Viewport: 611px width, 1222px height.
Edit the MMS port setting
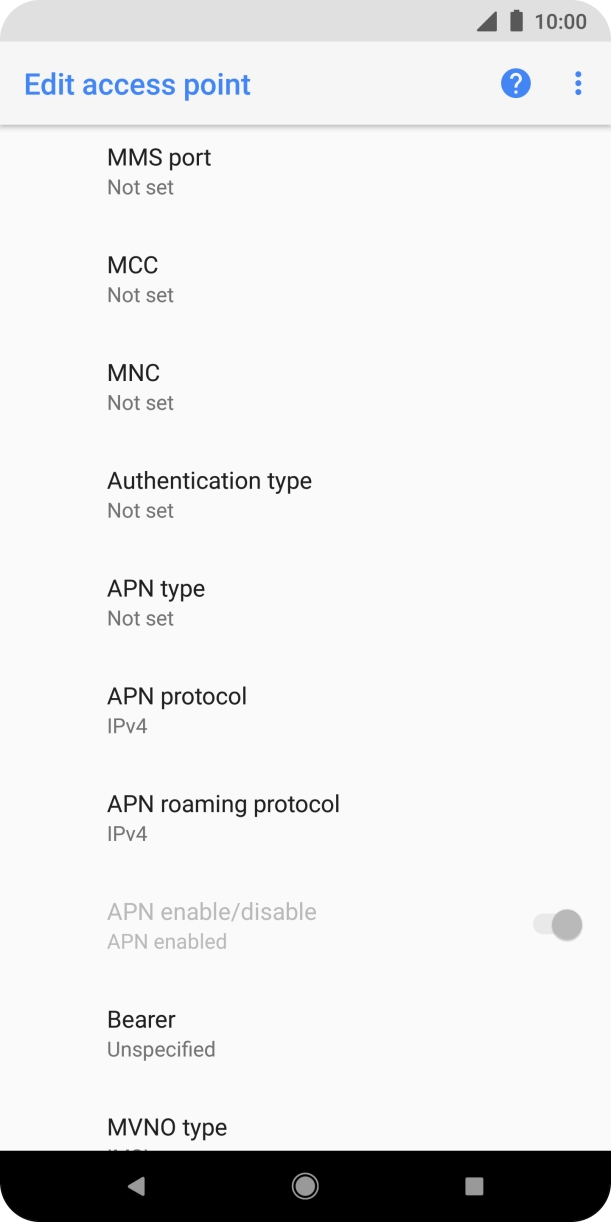point(305,171)
